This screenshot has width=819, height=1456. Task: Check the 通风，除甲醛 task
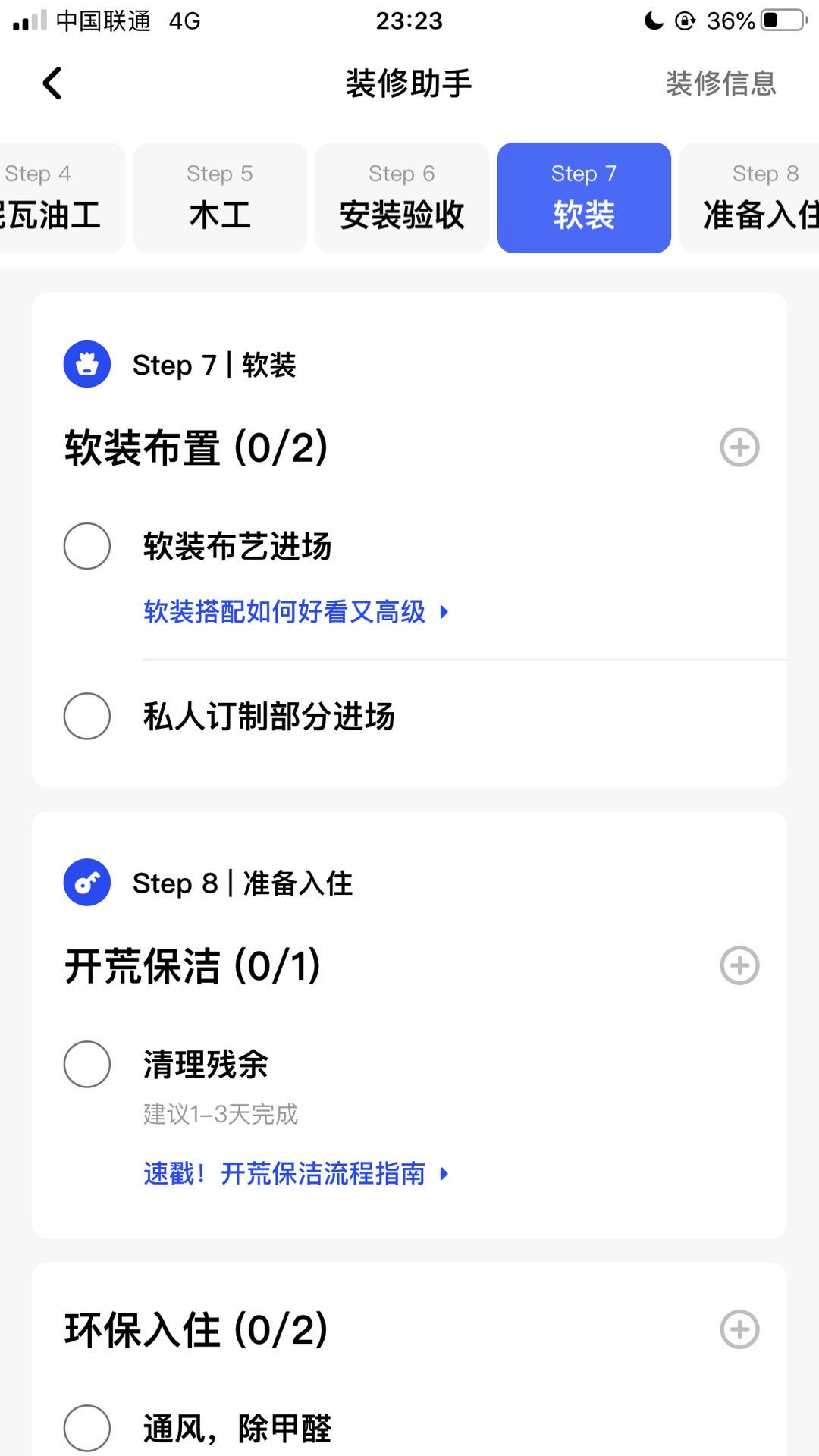(x=87, y=1428)
